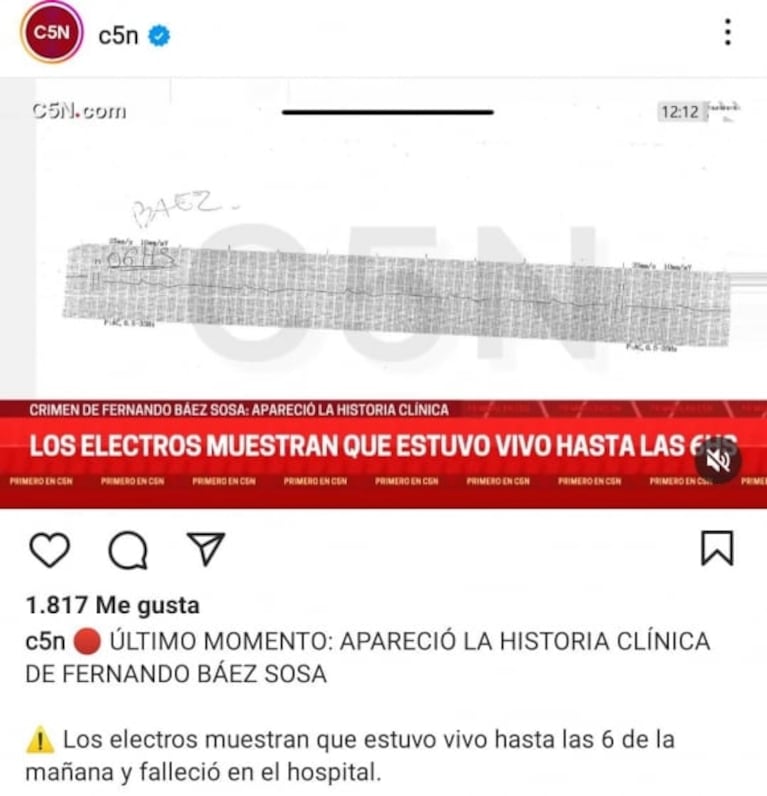Open the post overflow menu
The height and width of the screenshot is (796, 767).
coord(727,32)
